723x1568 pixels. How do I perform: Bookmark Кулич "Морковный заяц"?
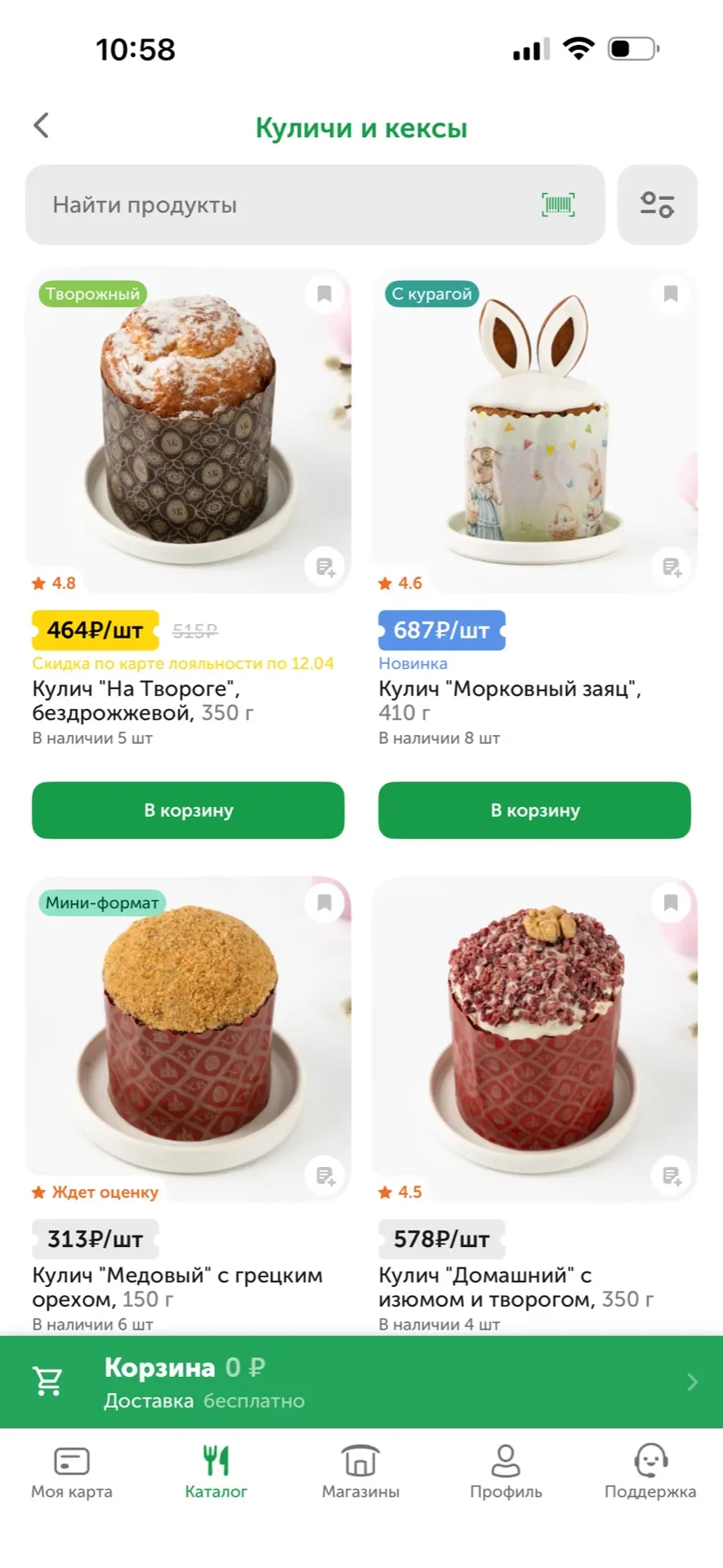671,294
